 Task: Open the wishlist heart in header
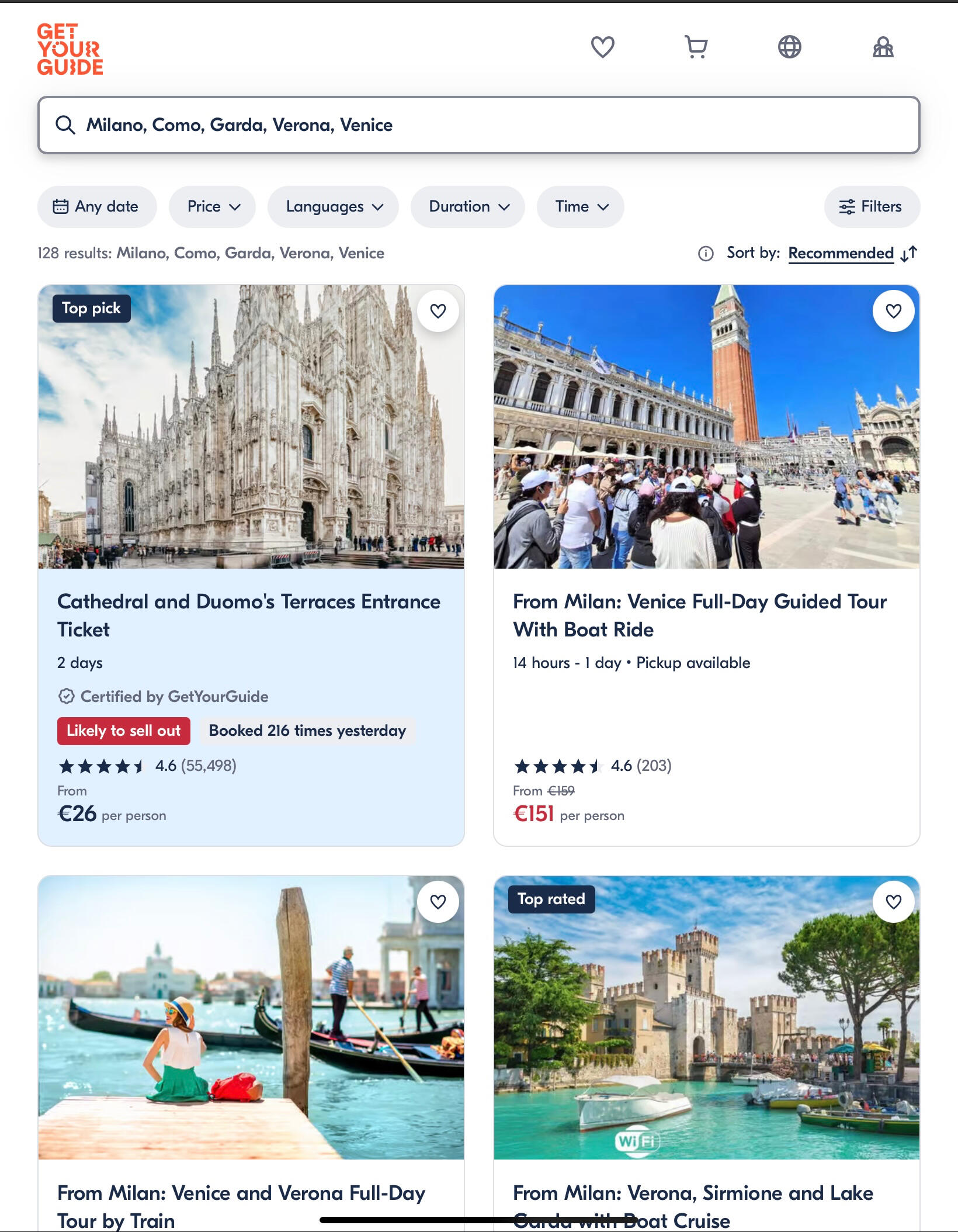click(x=602, y=47)
